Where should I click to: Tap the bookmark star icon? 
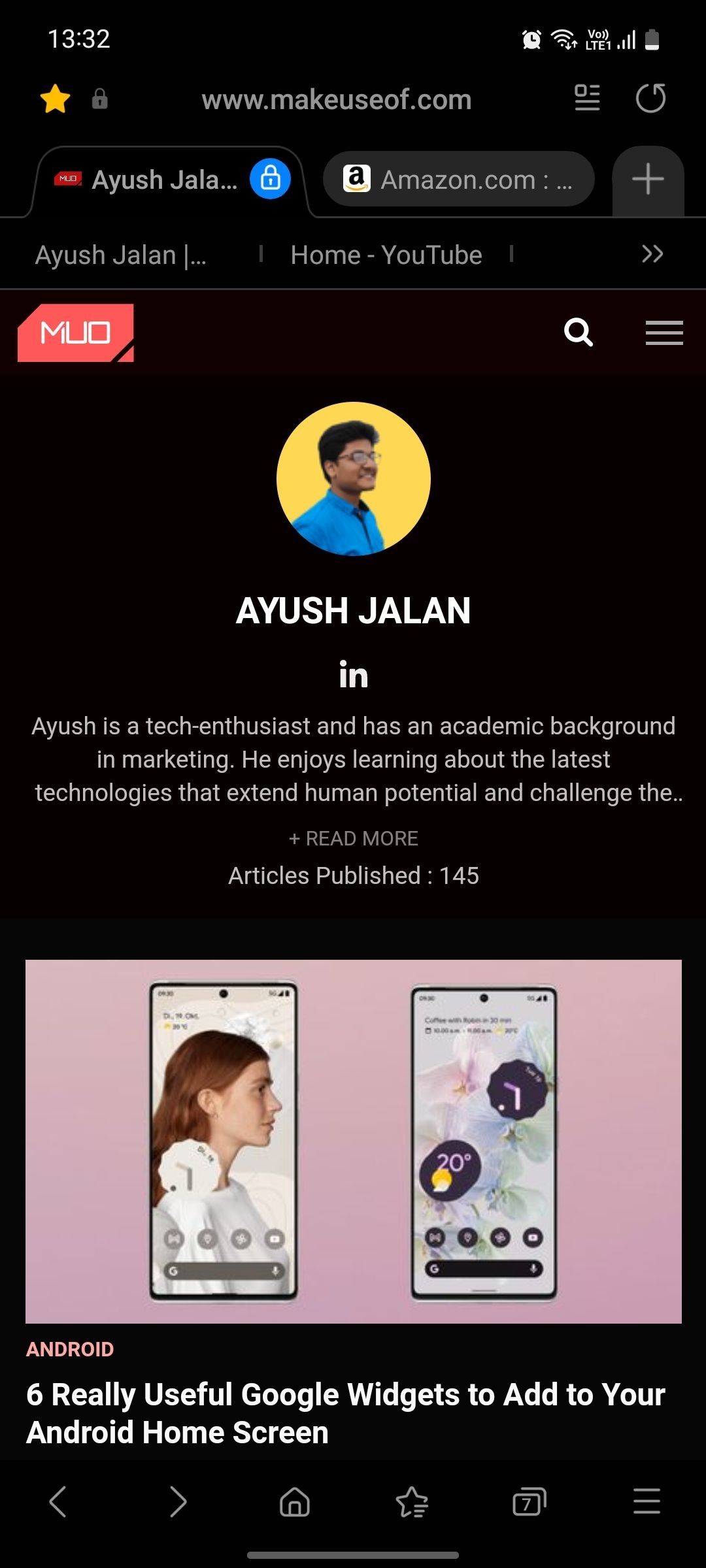click(55, 99)
